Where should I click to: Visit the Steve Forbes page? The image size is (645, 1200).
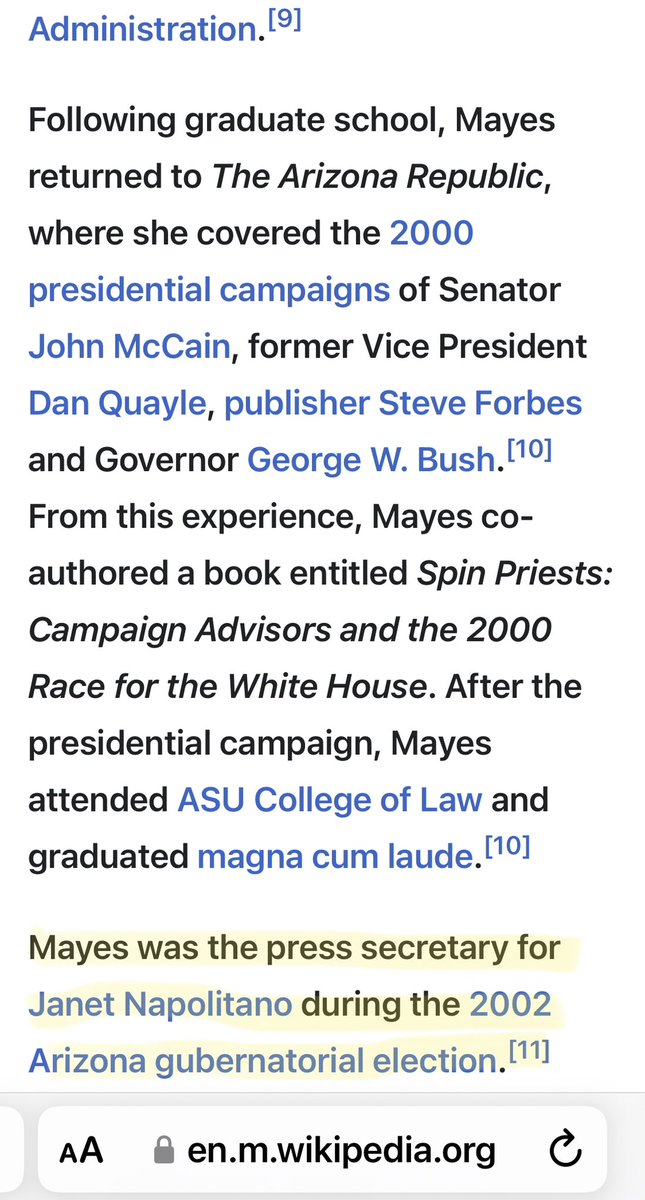[480, 403]
